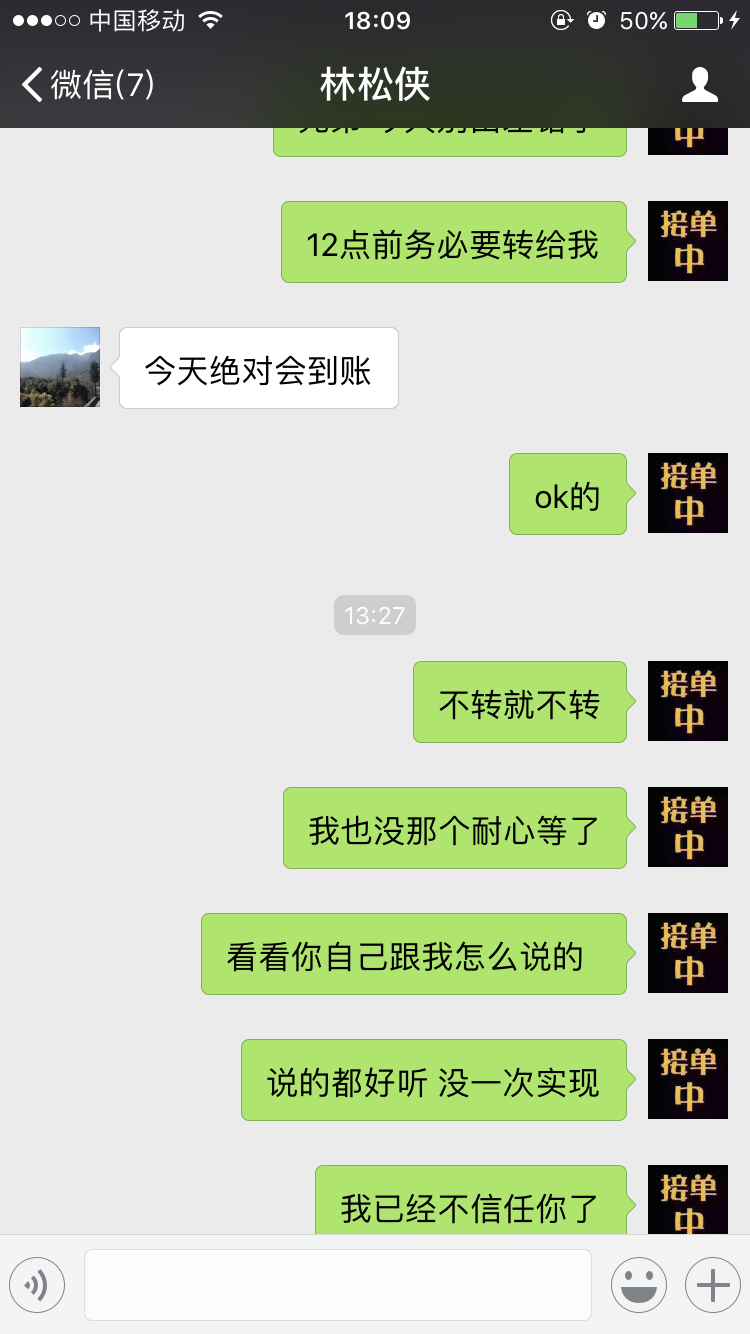
Task: Tap the contact's mountain photo avatar
Action: tap(60, 367)
